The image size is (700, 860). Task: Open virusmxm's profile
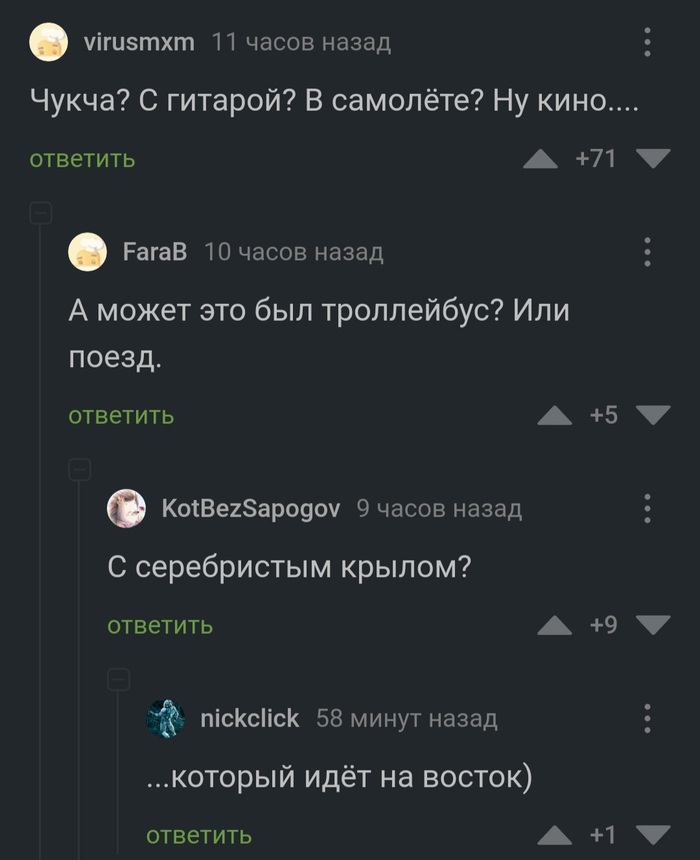(x=139, y=42)
